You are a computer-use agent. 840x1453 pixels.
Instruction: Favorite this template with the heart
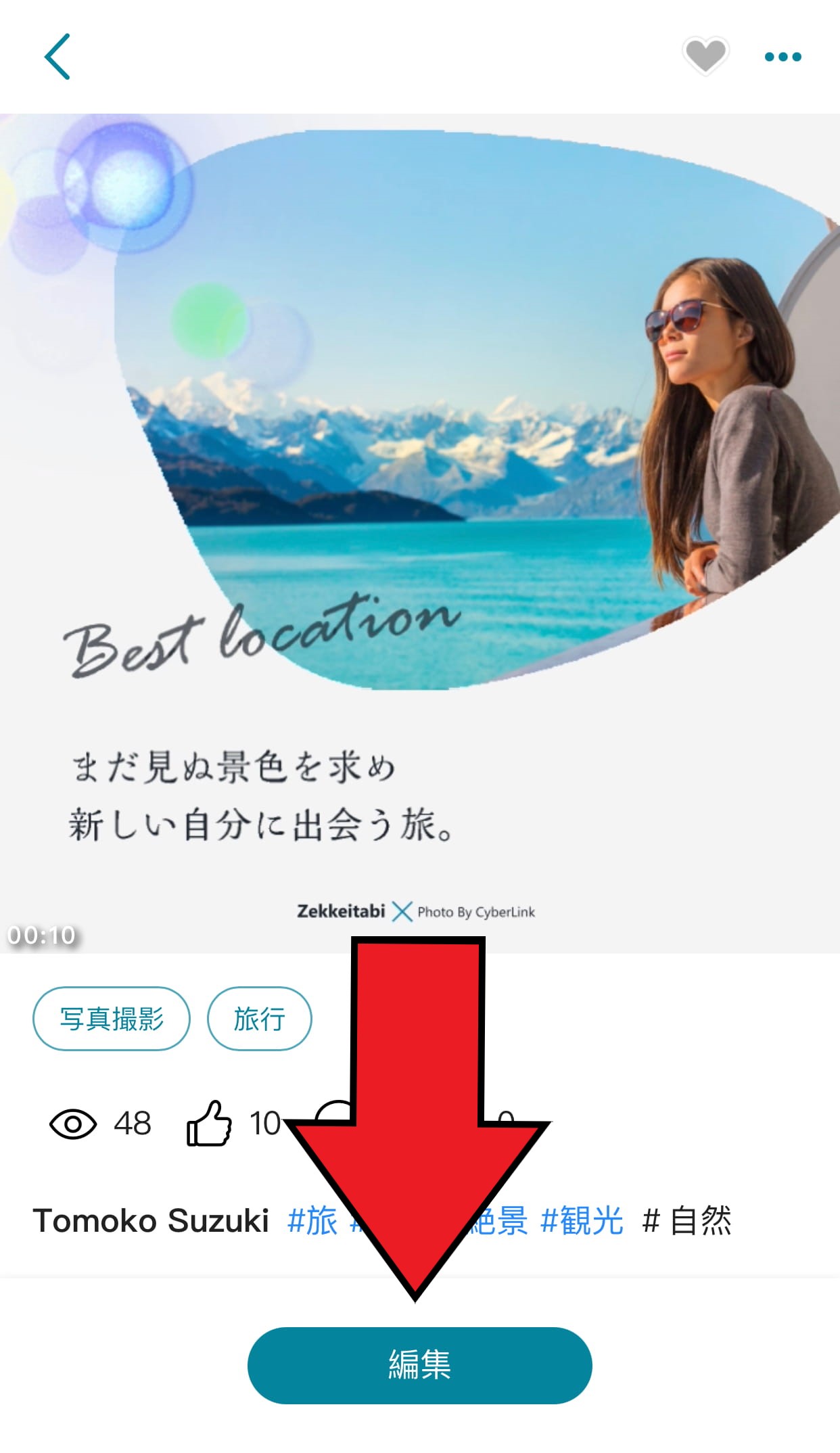705,55
